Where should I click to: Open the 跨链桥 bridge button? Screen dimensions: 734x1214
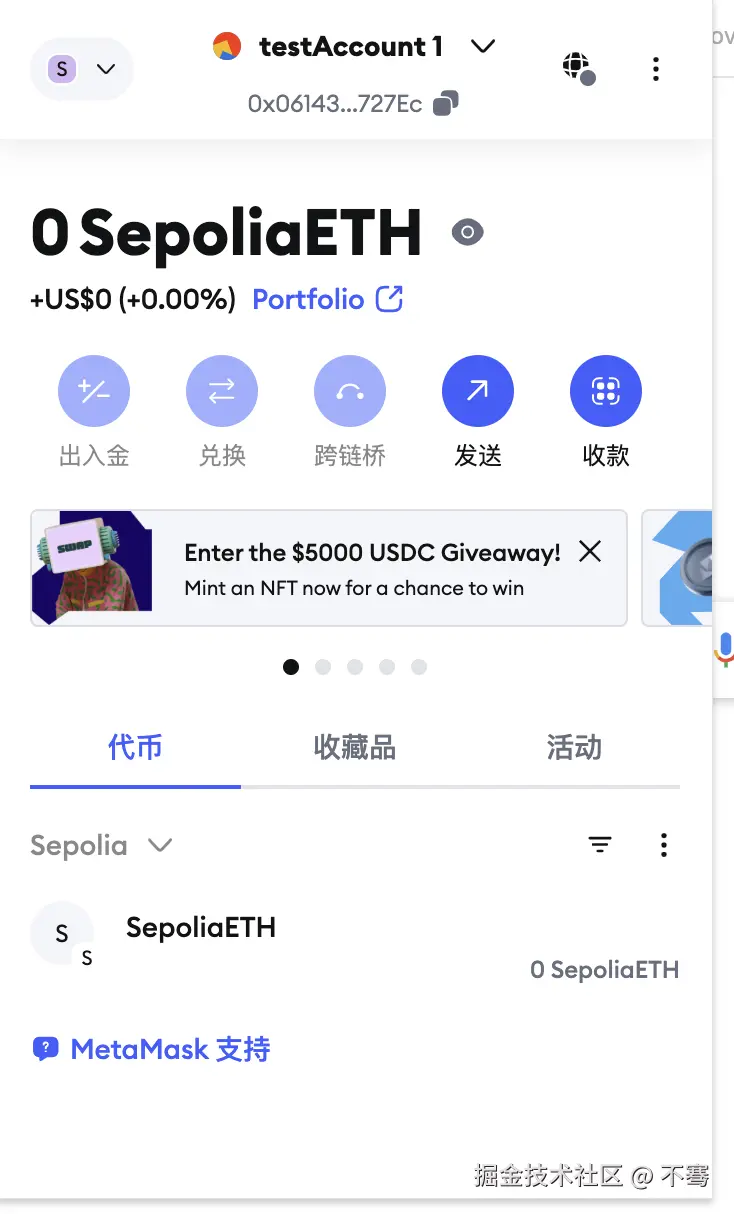coord(350,391)
